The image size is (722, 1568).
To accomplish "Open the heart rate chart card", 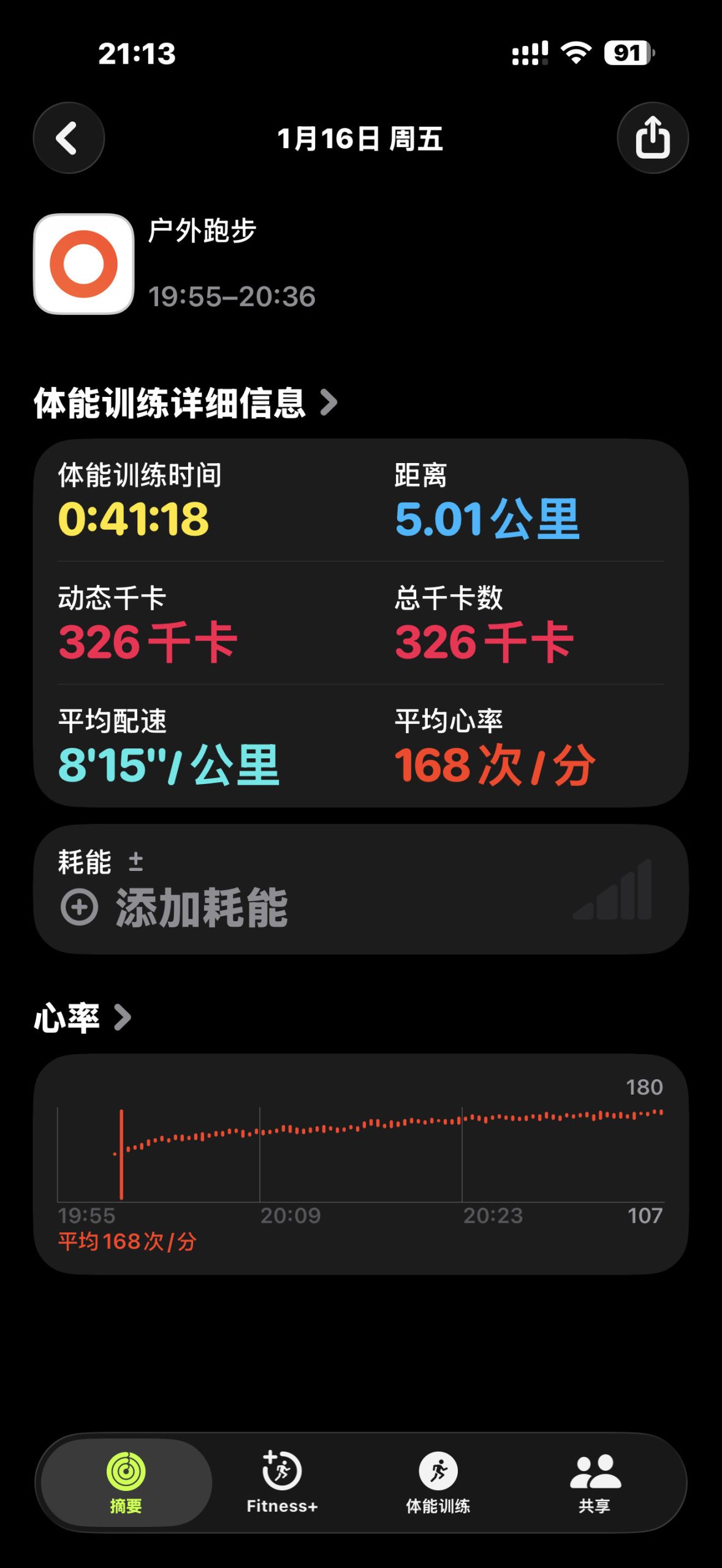I will pos(360,1163).
